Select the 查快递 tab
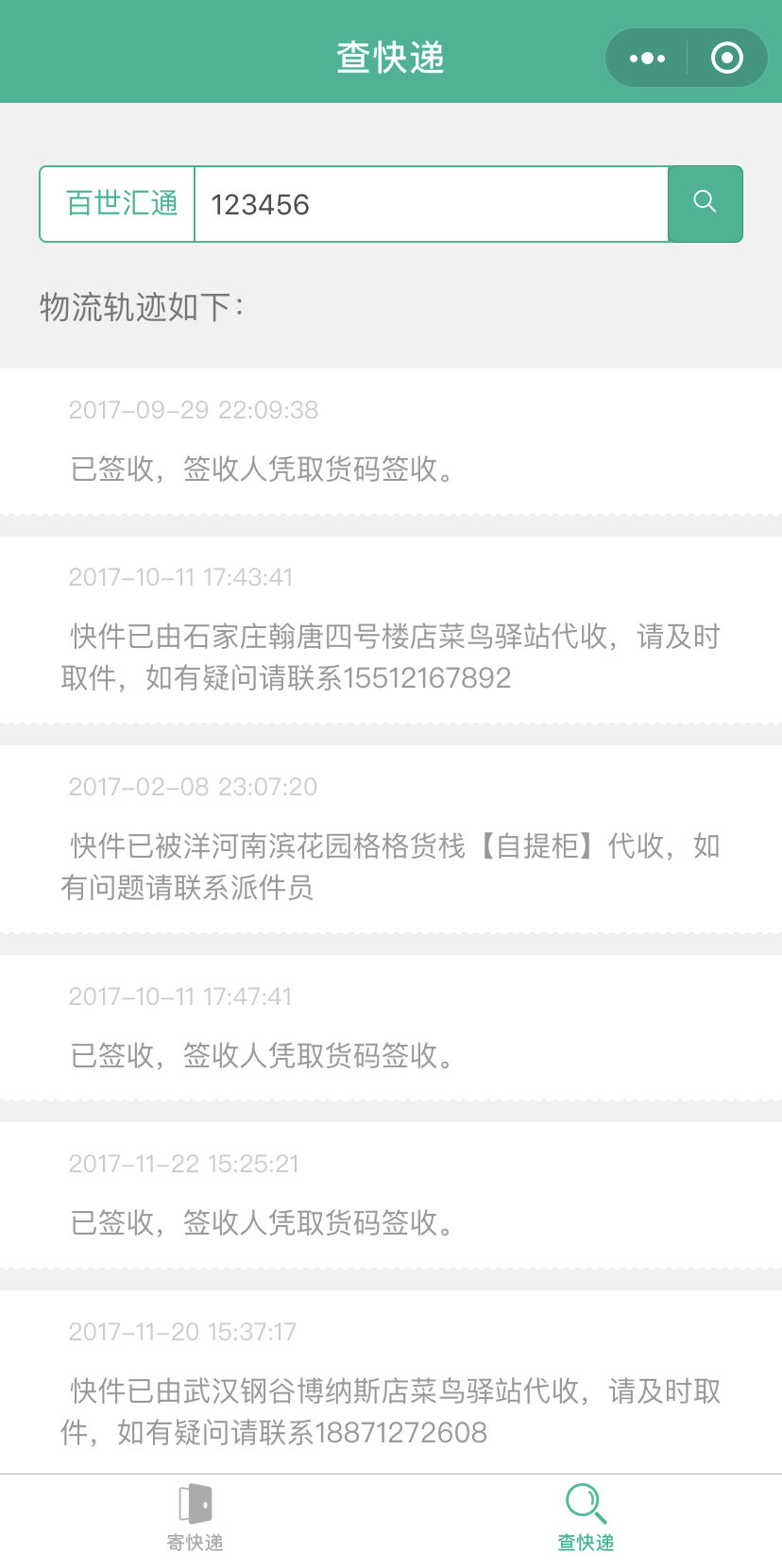Screen dimensions: 782x1568 [586, 1518]
